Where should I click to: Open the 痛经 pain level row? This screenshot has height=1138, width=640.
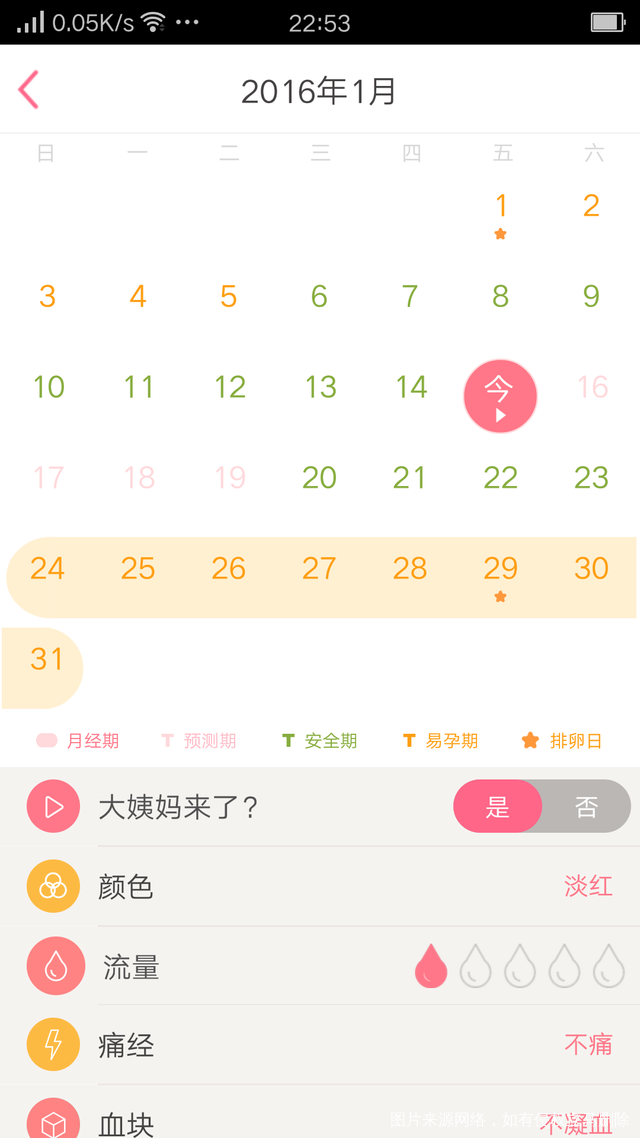(320, 1046)
